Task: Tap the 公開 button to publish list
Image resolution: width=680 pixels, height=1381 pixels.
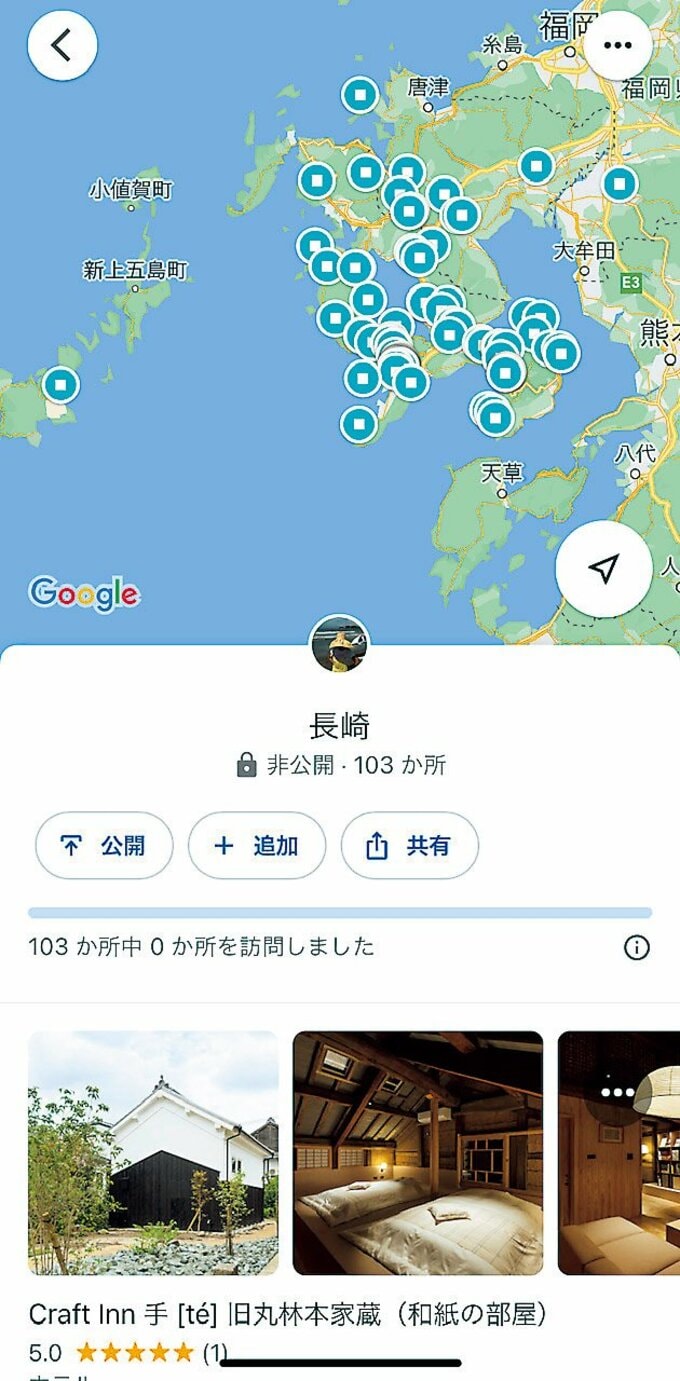Action: coord(104,846)
